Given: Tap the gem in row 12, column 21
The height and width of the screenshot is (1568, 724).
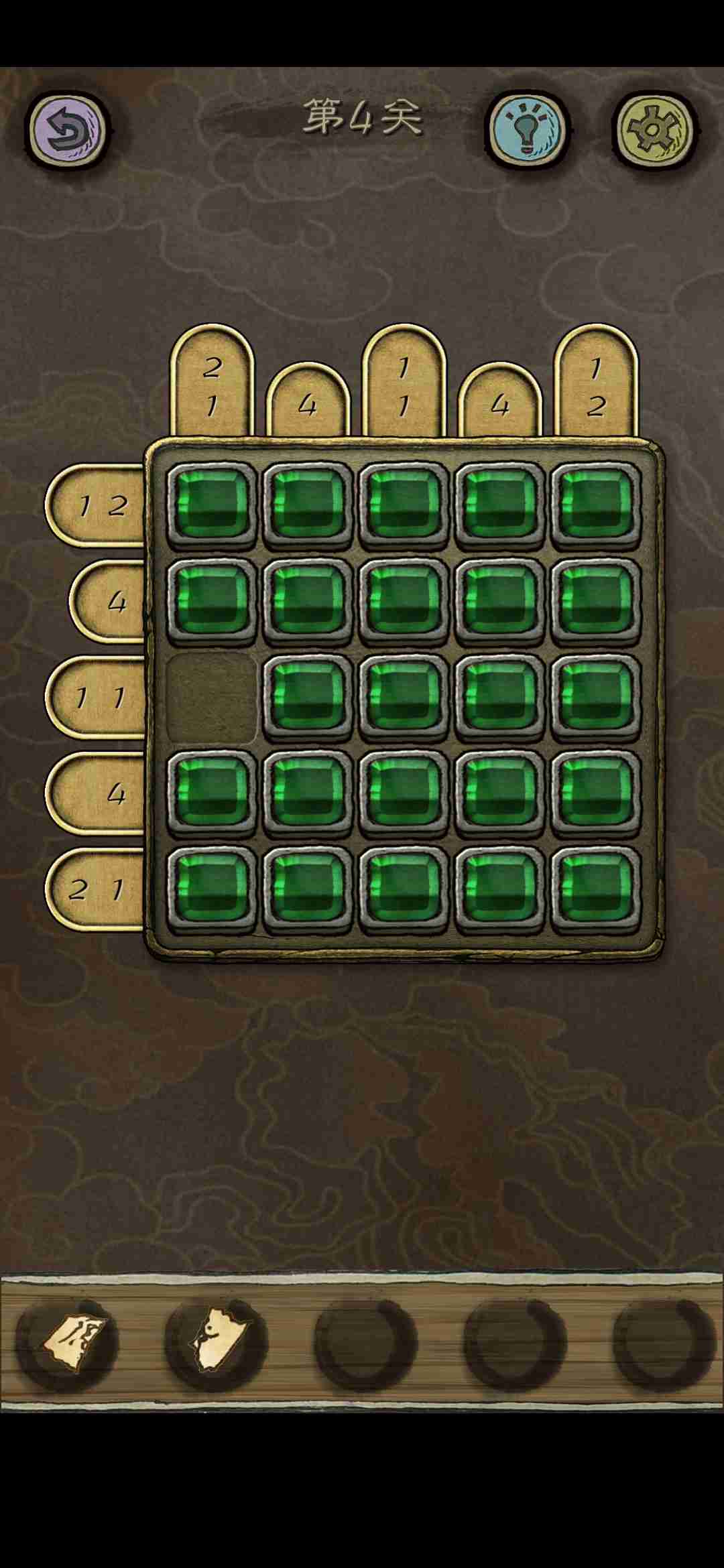Looking at the screenshot, I should point(212,504).
